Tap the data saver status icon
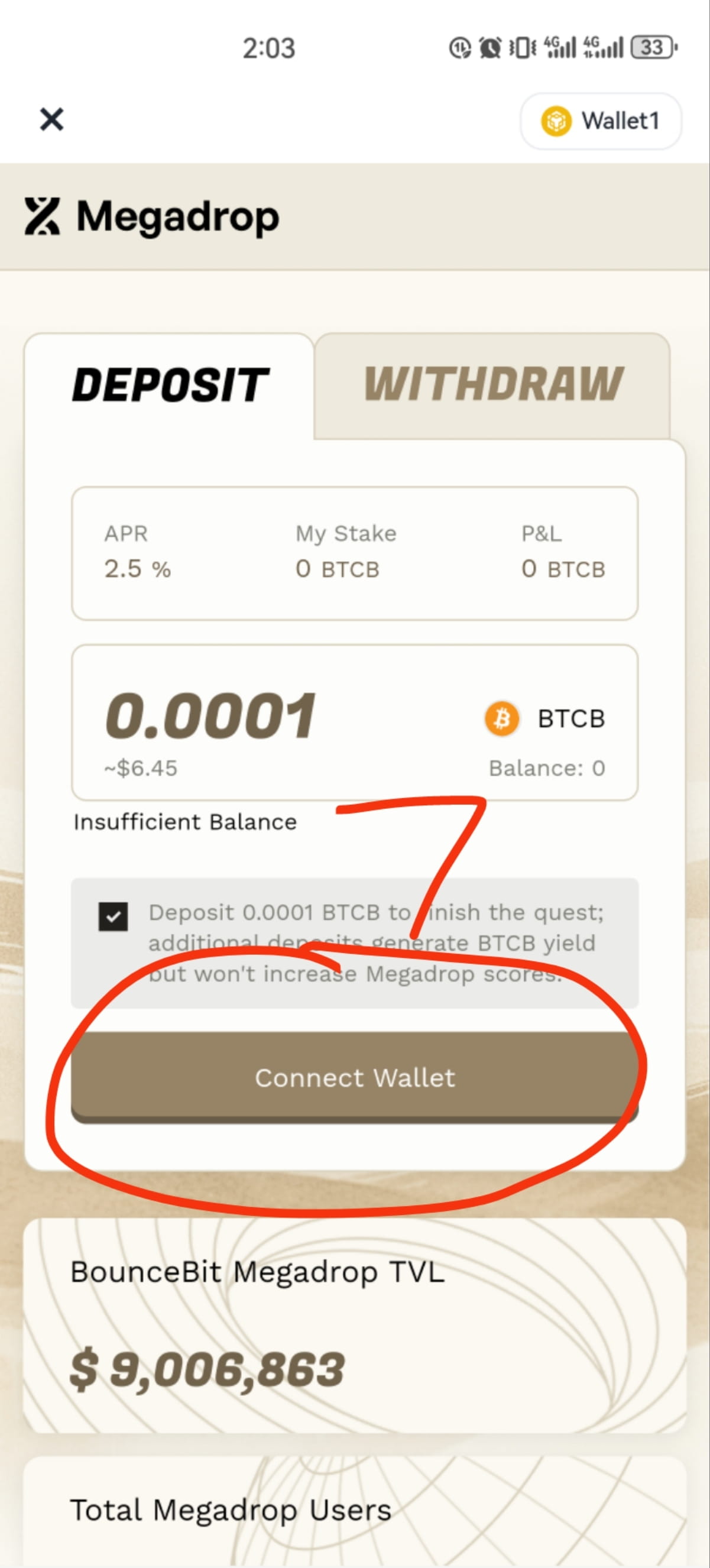This screenshot has width=710, height=1568. (x=461, y=48)
